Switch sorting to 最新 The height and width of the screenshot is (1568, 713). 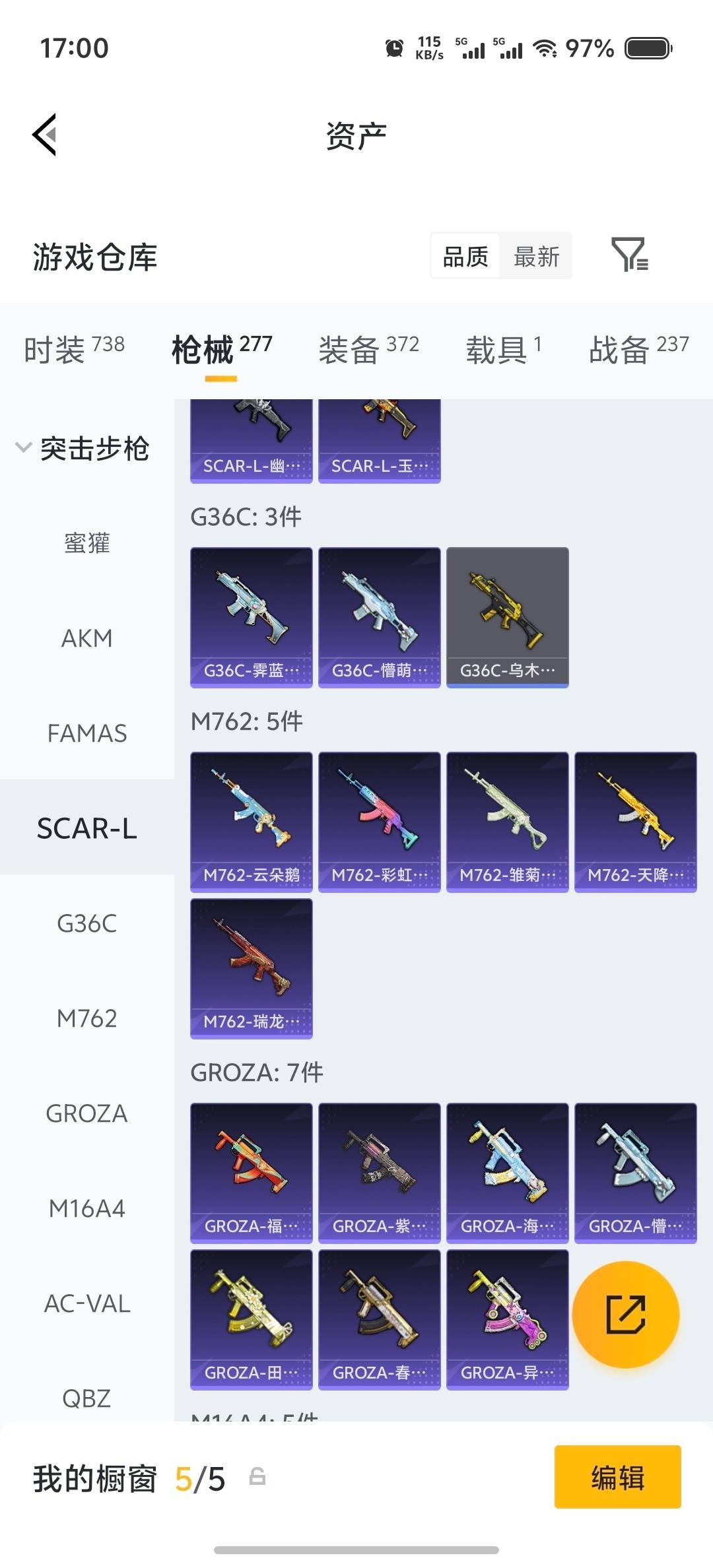coord(536,255)
